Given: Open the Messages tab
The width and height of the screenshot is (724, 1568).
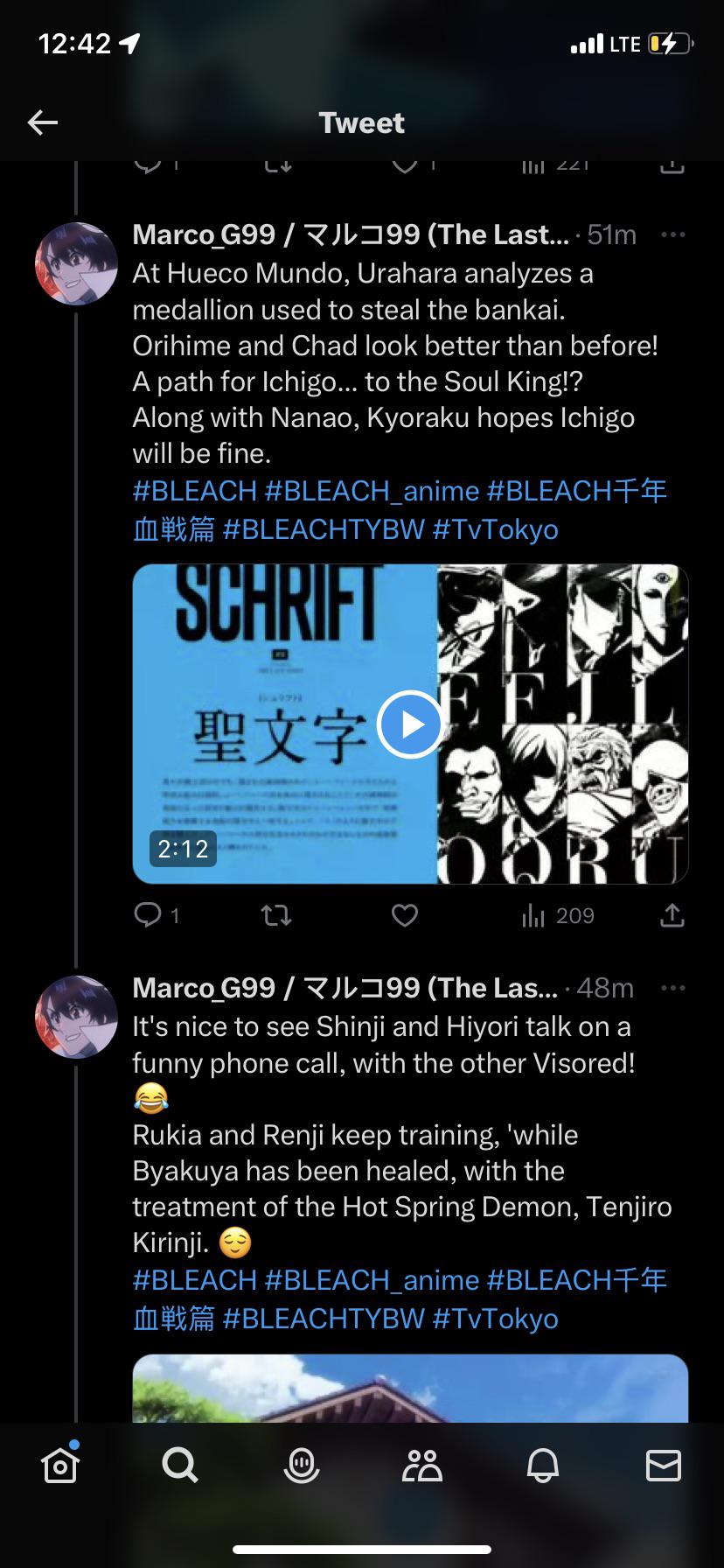Looking at the screenshot, I should 663,1465.
